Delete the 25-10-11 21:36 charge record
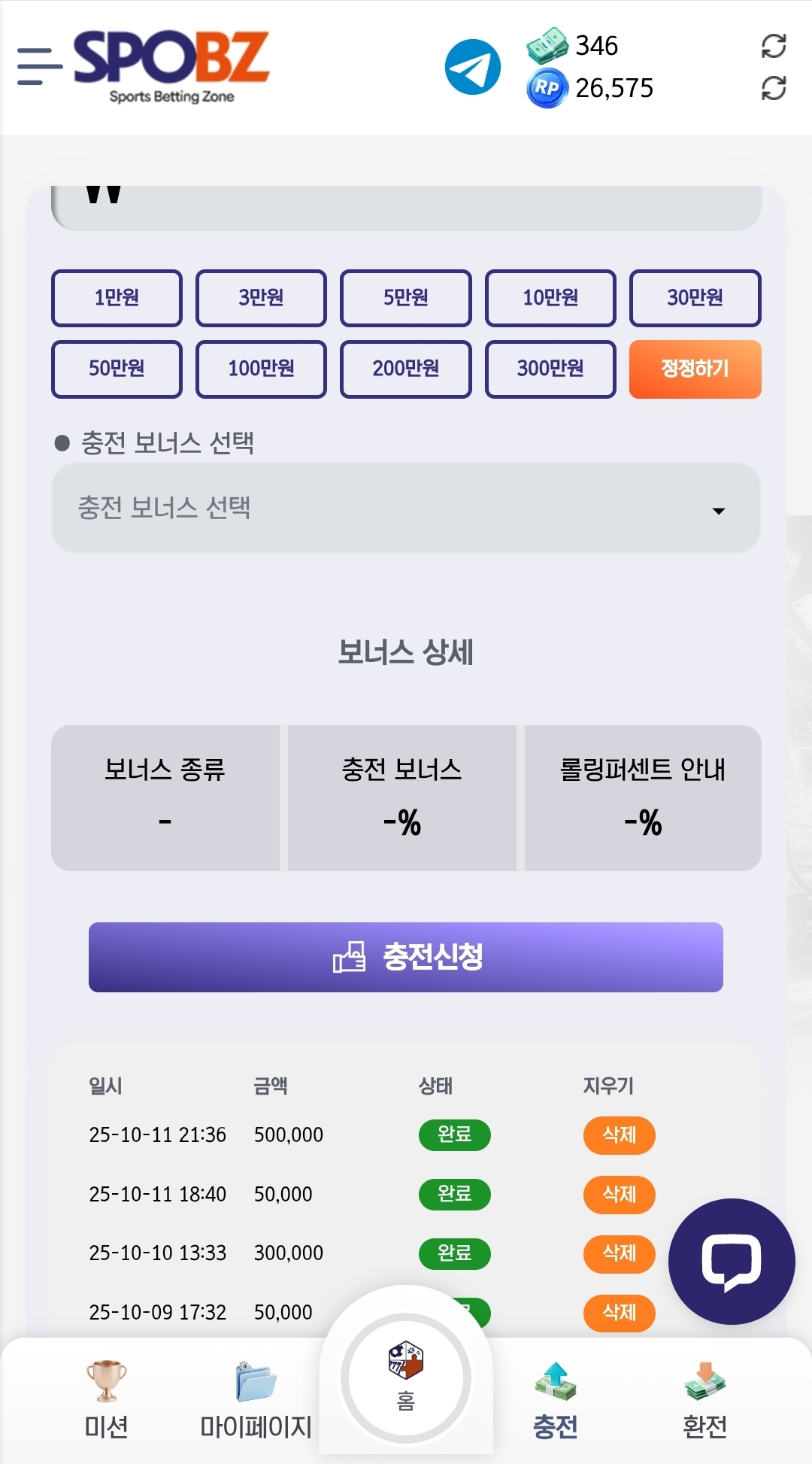812x1464 pixels. (619, 1134)
